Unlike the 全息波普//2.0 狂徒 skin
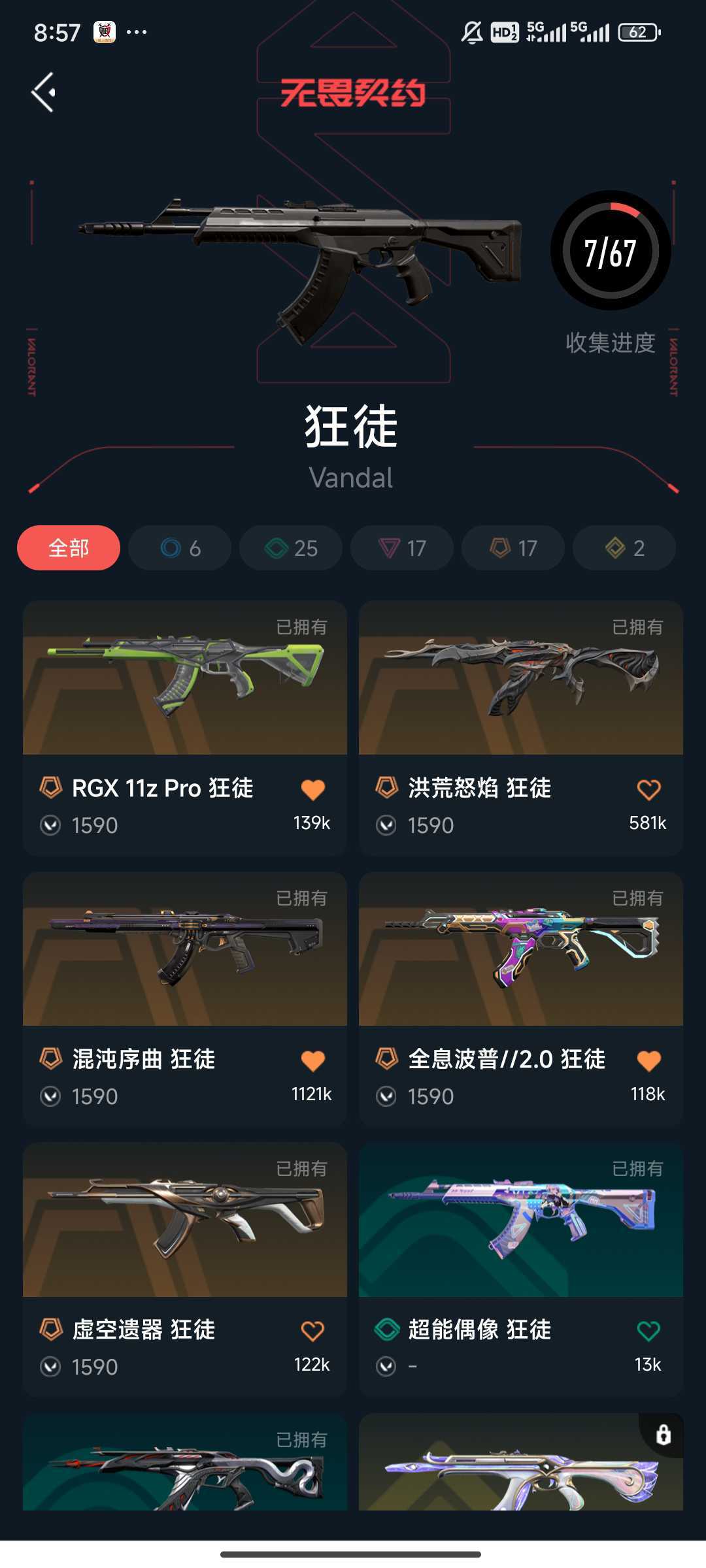This screenshot has width=706, height=1568. pyautogui.click(x=648, y=1060)
